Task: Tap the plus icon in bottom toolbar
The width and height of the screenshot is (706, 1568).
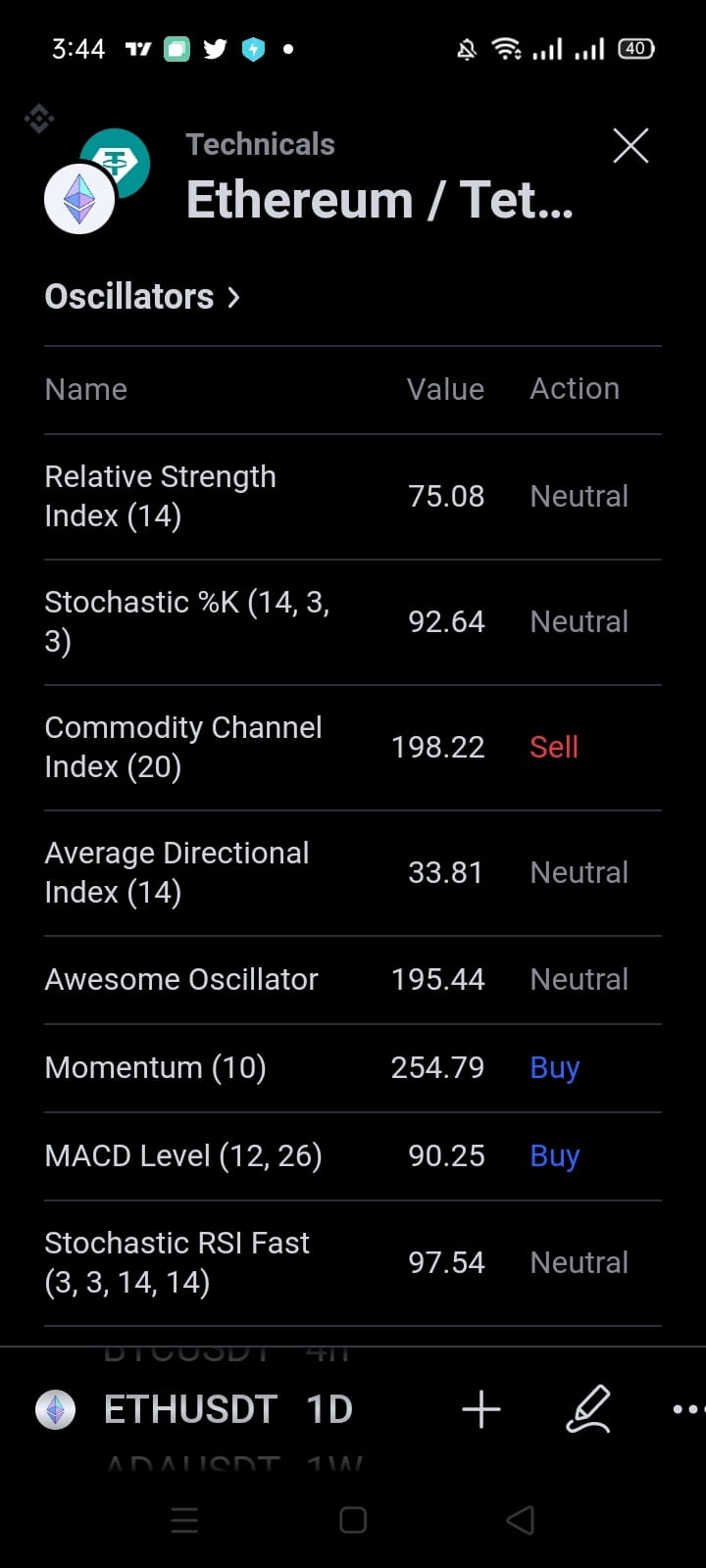Action: coord(480,1409)
